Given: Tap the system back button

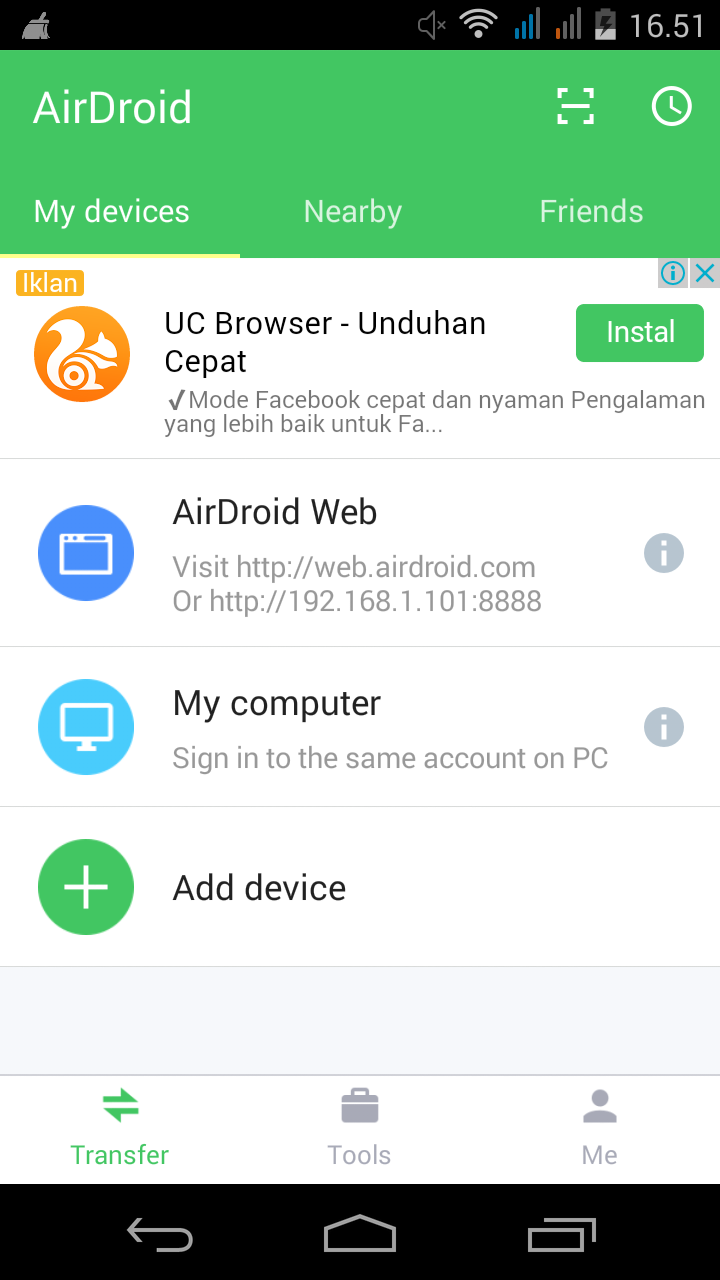Looking at the screenshot, I should 160,1234.
